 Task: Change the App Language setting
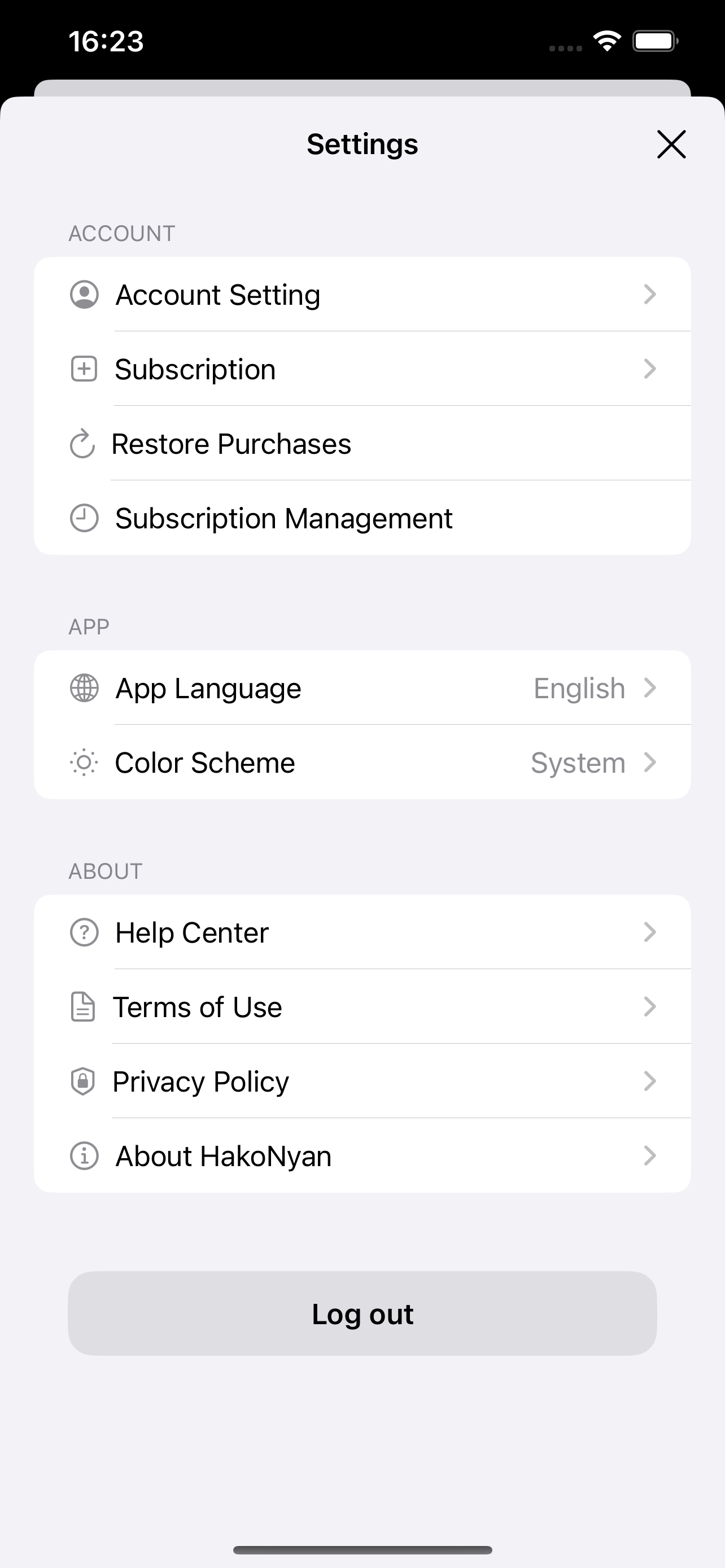[x=362, y=688]
